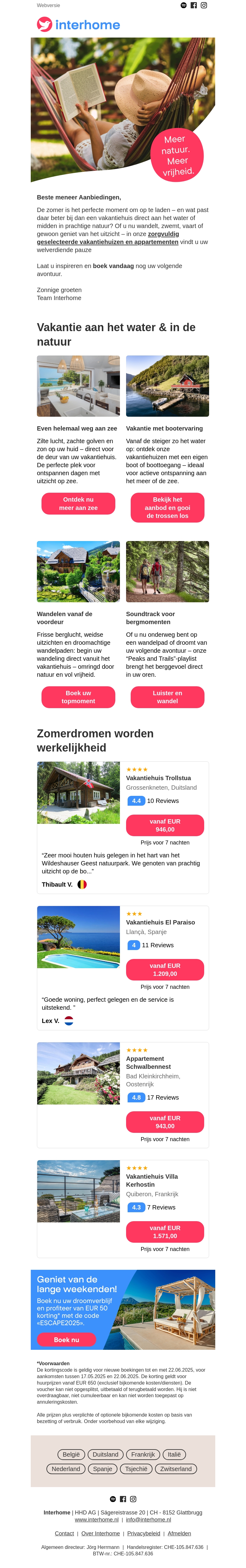Viewport: 246px width, 1568px height.
Task: View Villa Kerhostin price vanaf EUR 1.571,00
Action: tap(165, 1232)
